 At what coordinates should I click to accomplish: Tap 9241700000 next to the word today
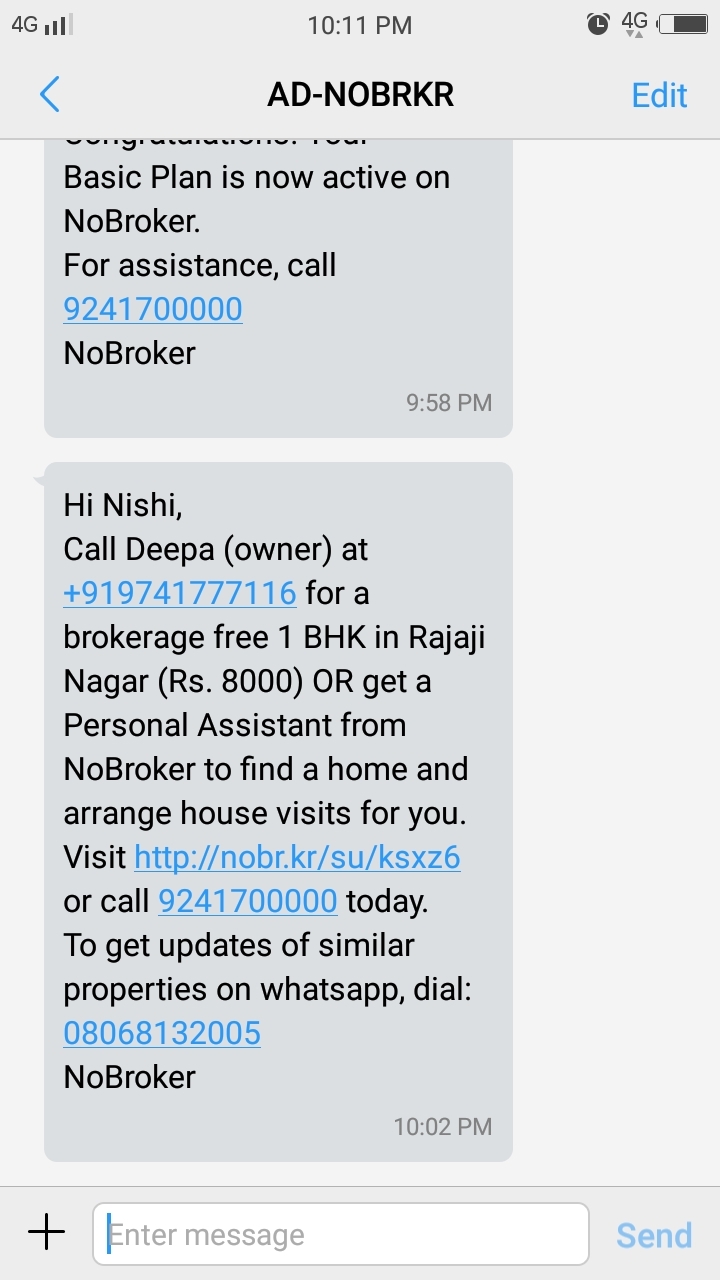point(248,901)
